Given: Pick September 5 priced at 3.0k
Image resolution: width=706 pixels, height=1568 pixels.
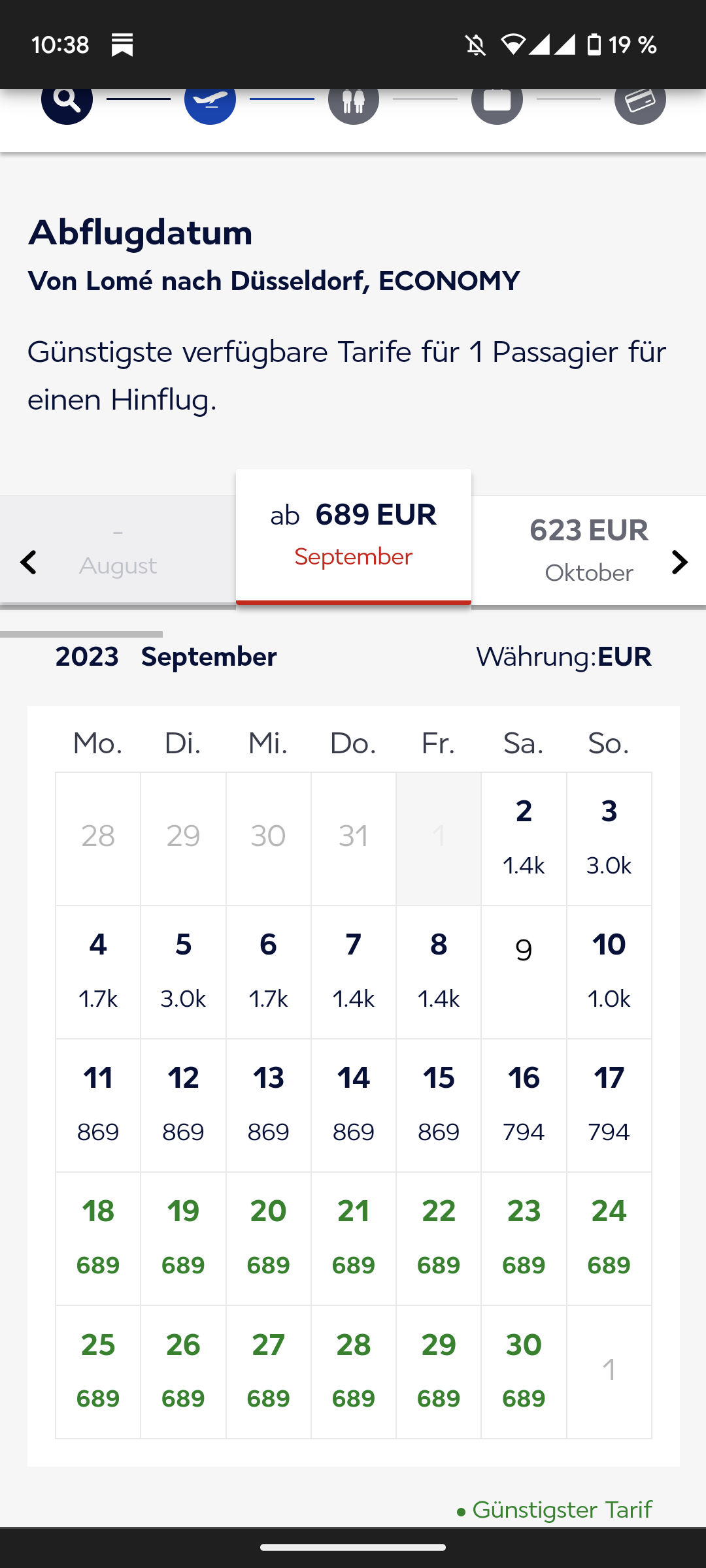Looking at the screenshot, I should pyautogui.click(x=183, y=972).
